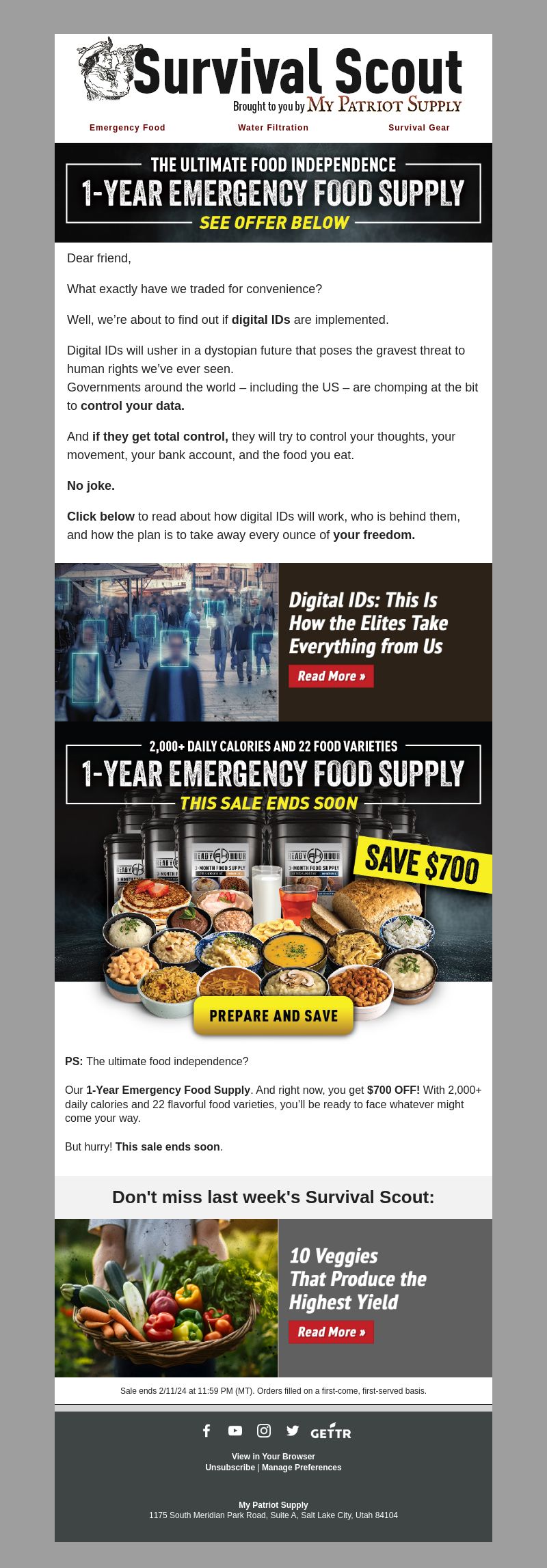Open the GETTR link in footer
The width and height of the screenshot is (547, 1568).
pyautogui.click(x=331, y=1431)
